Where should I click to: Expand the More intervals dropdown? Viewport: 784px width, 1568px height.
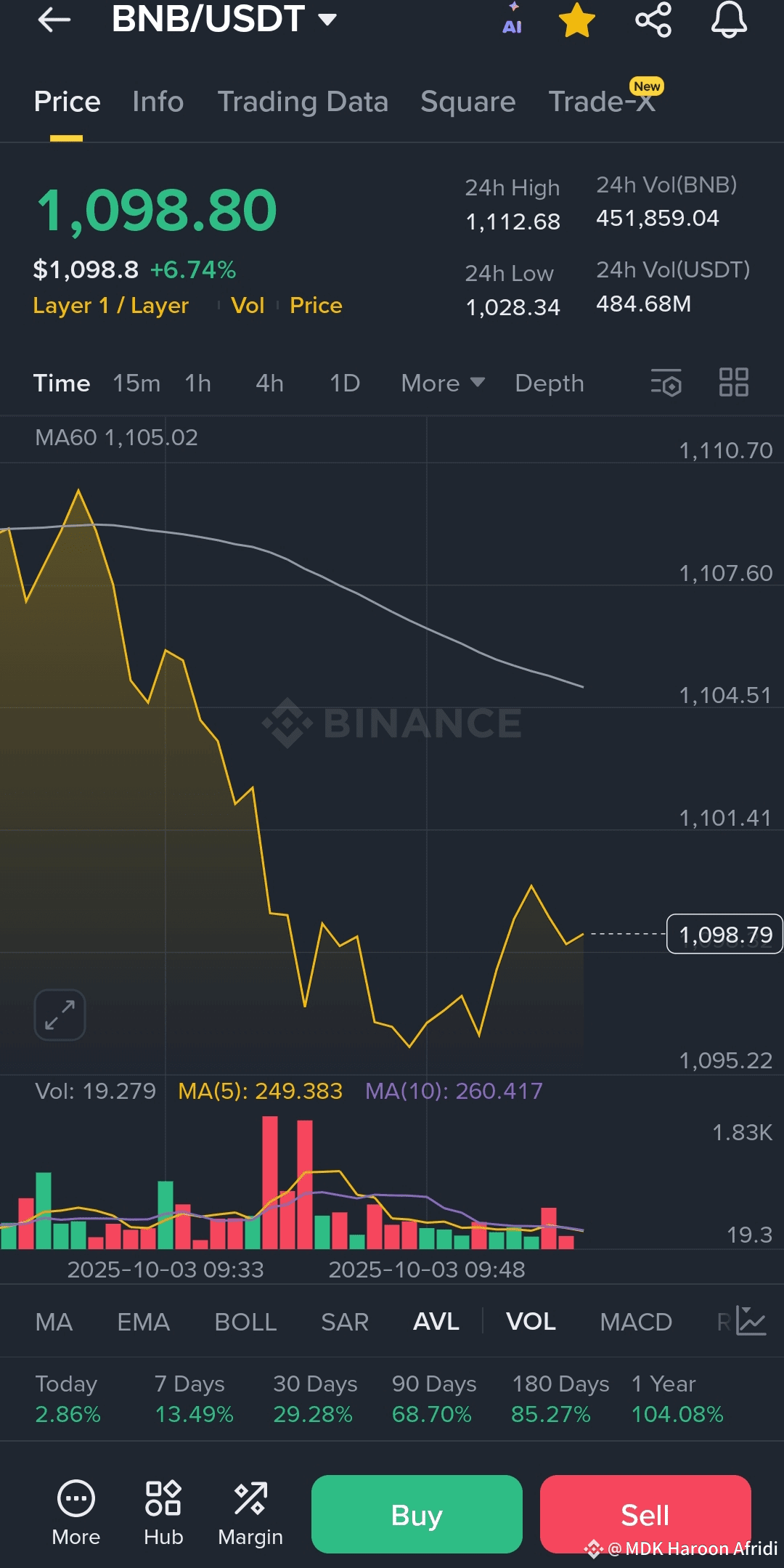[442, 383]
